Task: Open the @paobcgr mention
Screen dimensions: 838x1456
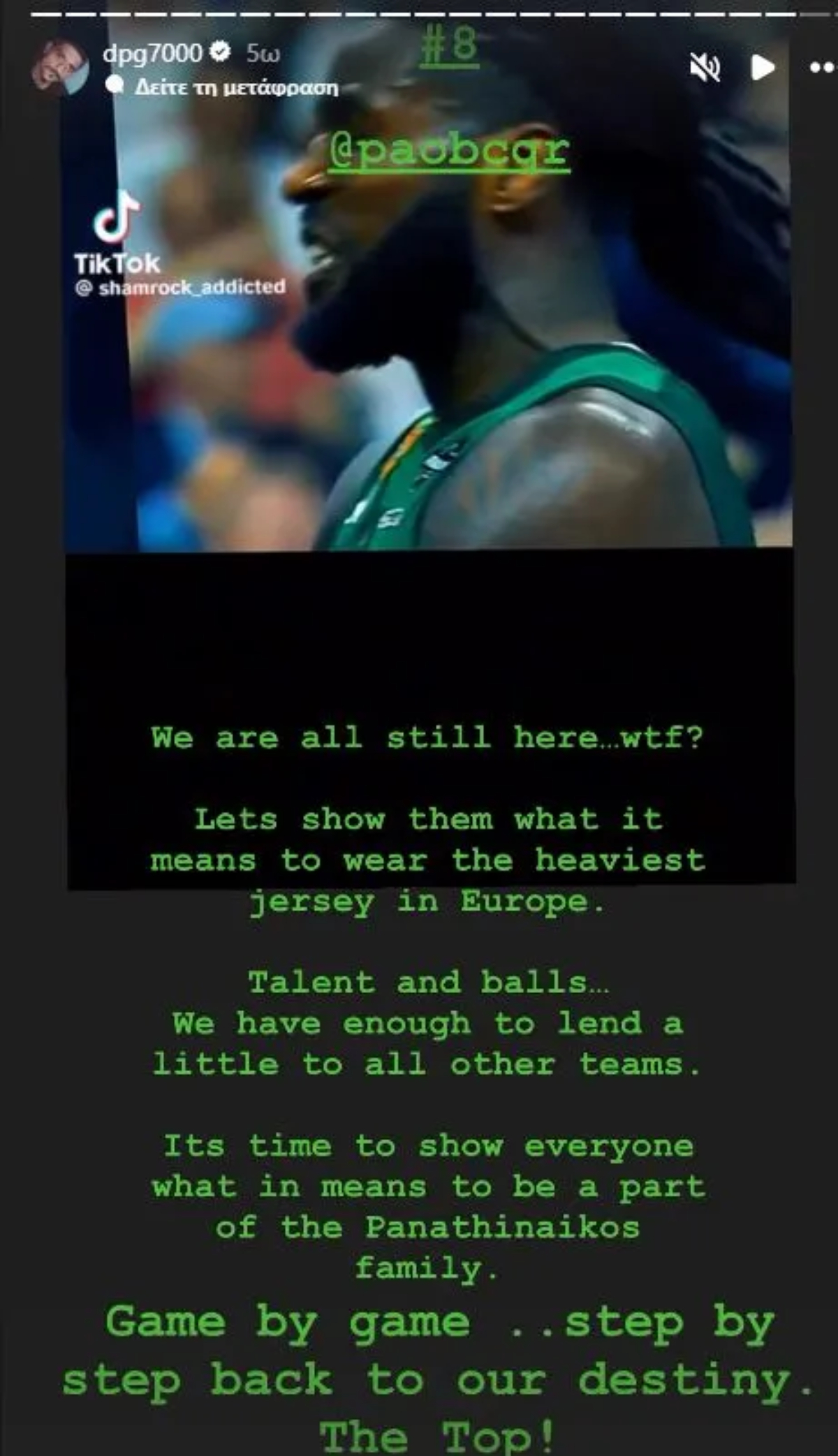Action: 449,152
